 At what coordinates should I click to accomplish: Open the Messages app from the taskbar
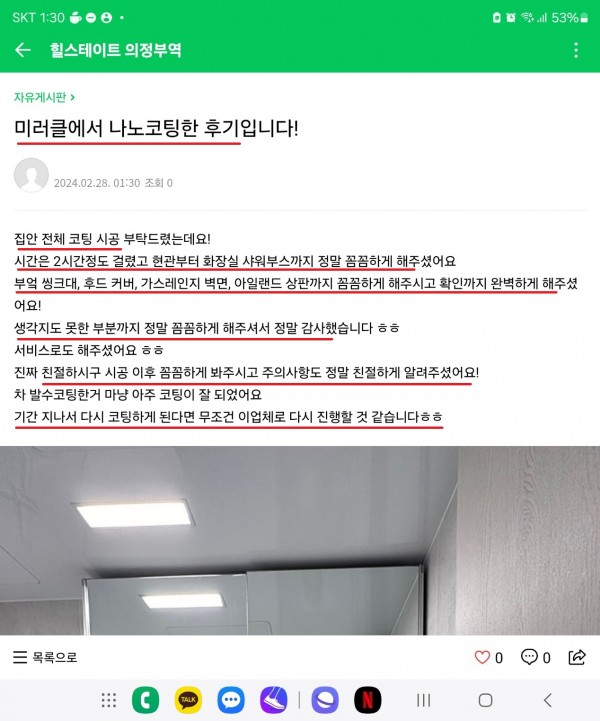click(x=231, y=700)
